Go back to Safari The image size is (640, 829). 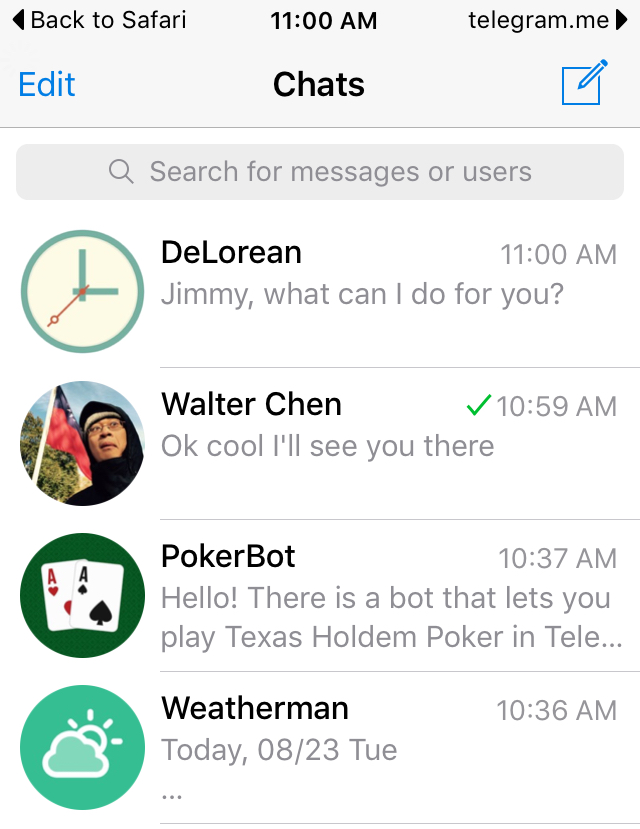[98, 19]
